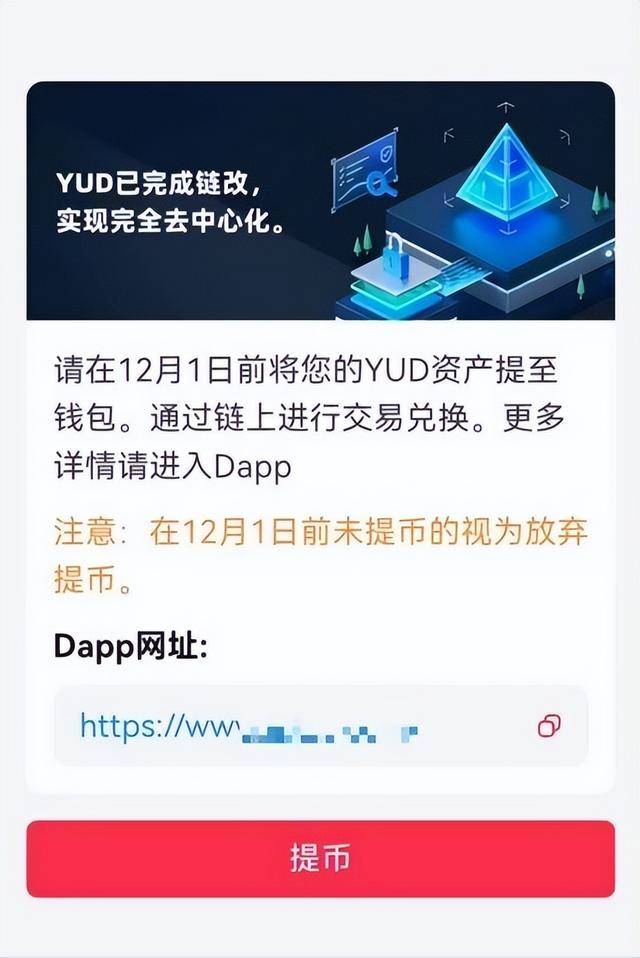Viewport: 640px width, 958px height.
Task: Tap the red 提币 button
Action: [x=320, y=858]
